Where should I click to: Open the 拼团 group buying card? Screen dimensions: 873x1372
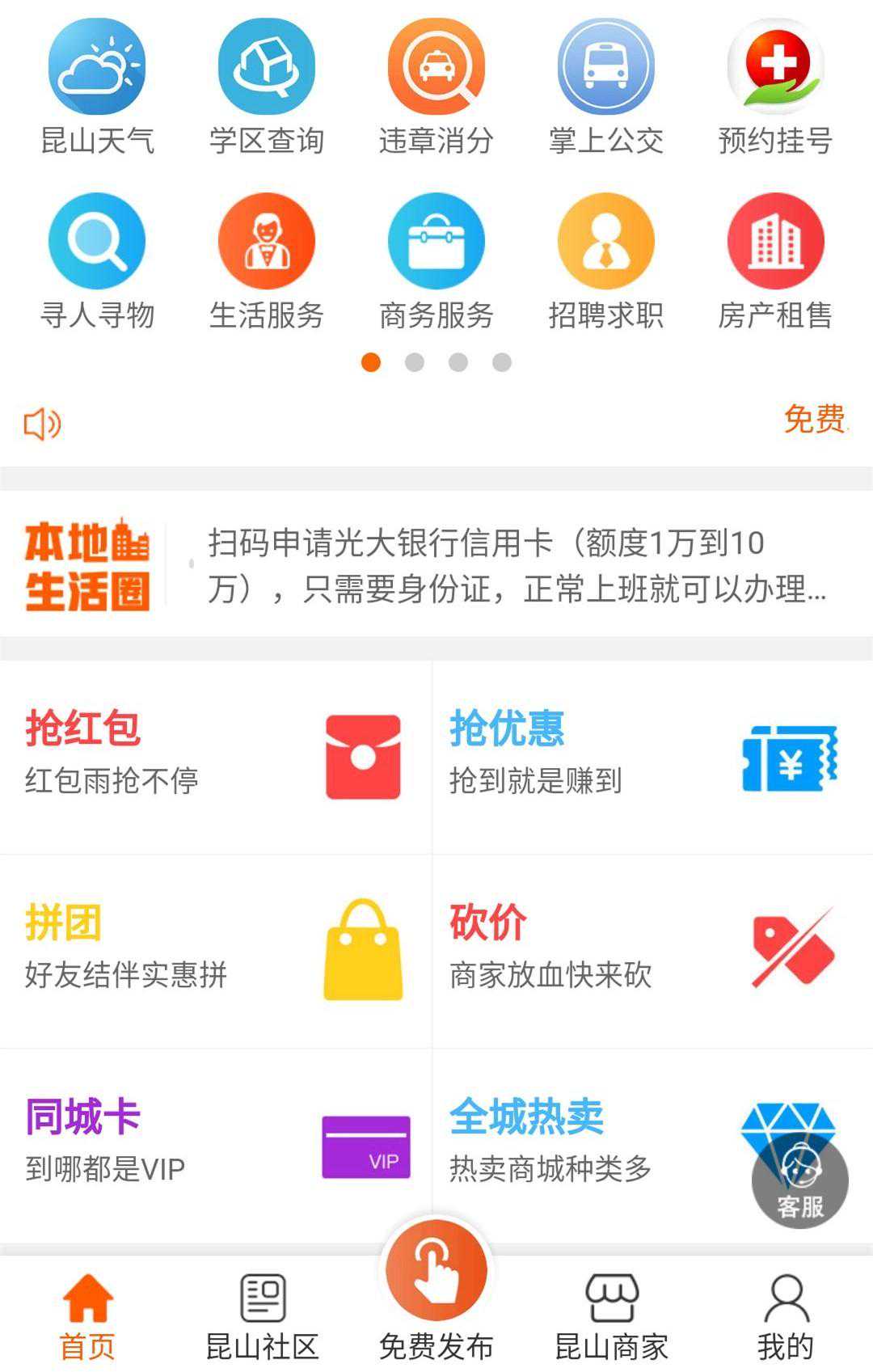pyautogui.click(x=215, y=950)
